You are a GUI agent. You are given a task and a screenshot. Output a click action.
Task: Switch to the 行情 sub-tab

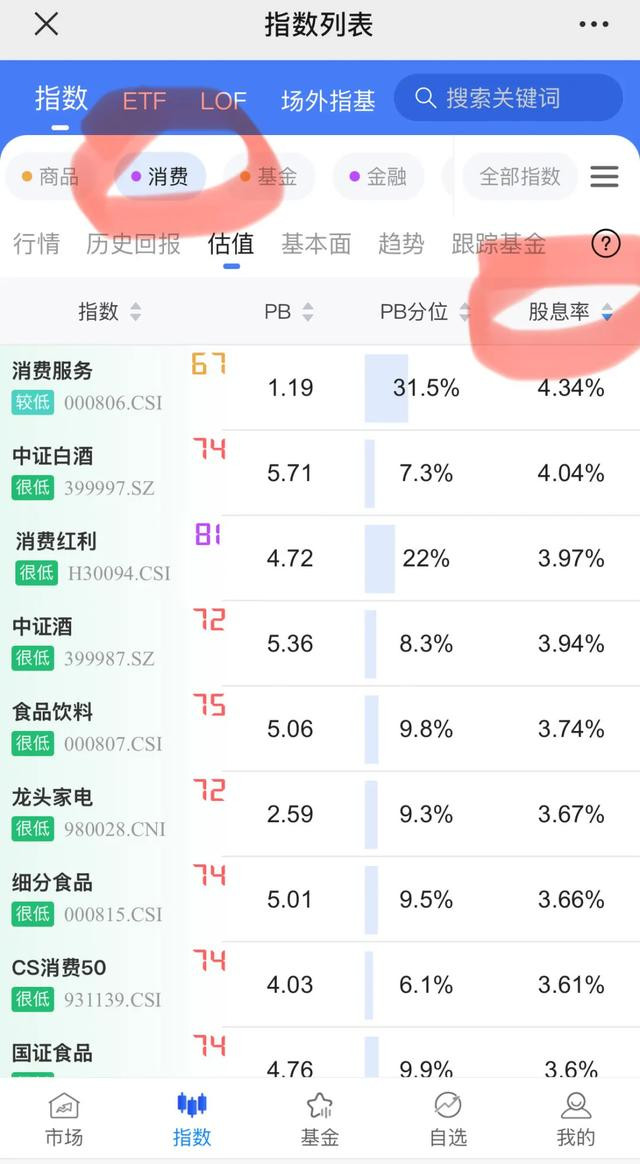click(36, 243)
